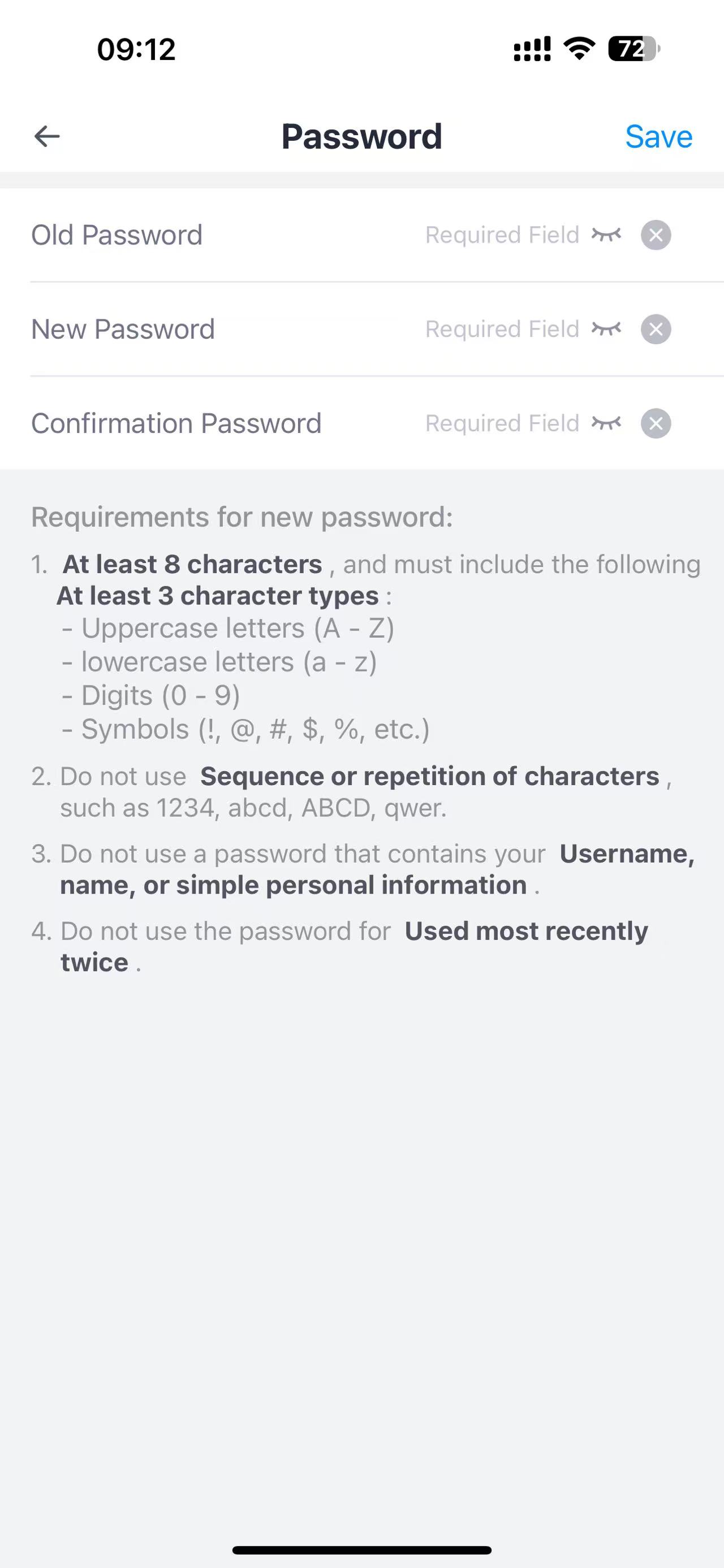Unhide the Confirmation Password text
724x1568 pixels.
click(x=606, y=423)
